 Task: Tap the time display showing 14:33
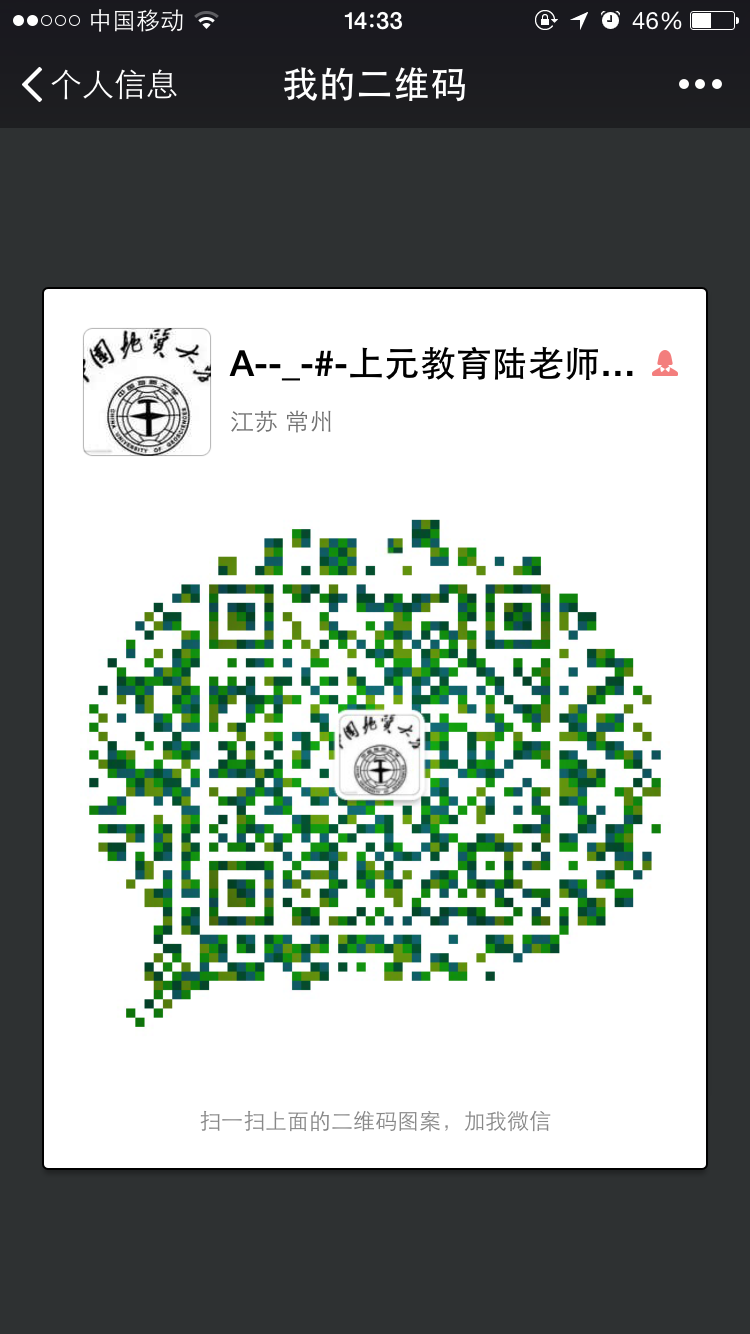(375, 18)
